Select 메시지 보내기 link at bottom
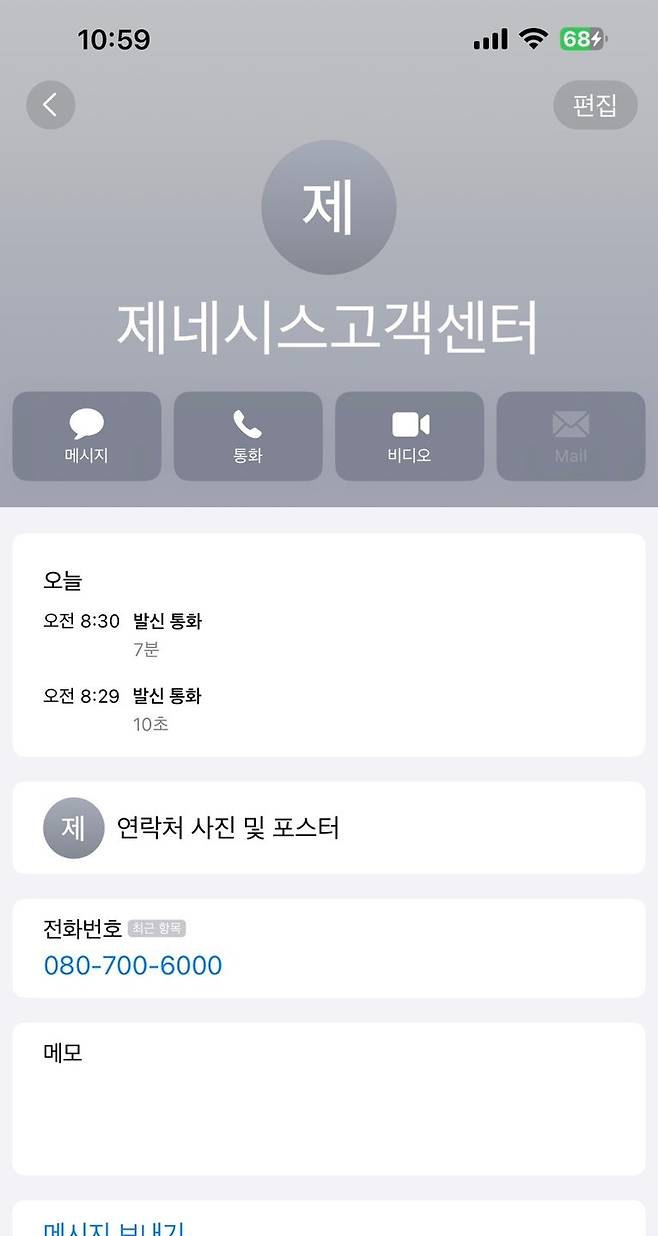 point(113,1228)
